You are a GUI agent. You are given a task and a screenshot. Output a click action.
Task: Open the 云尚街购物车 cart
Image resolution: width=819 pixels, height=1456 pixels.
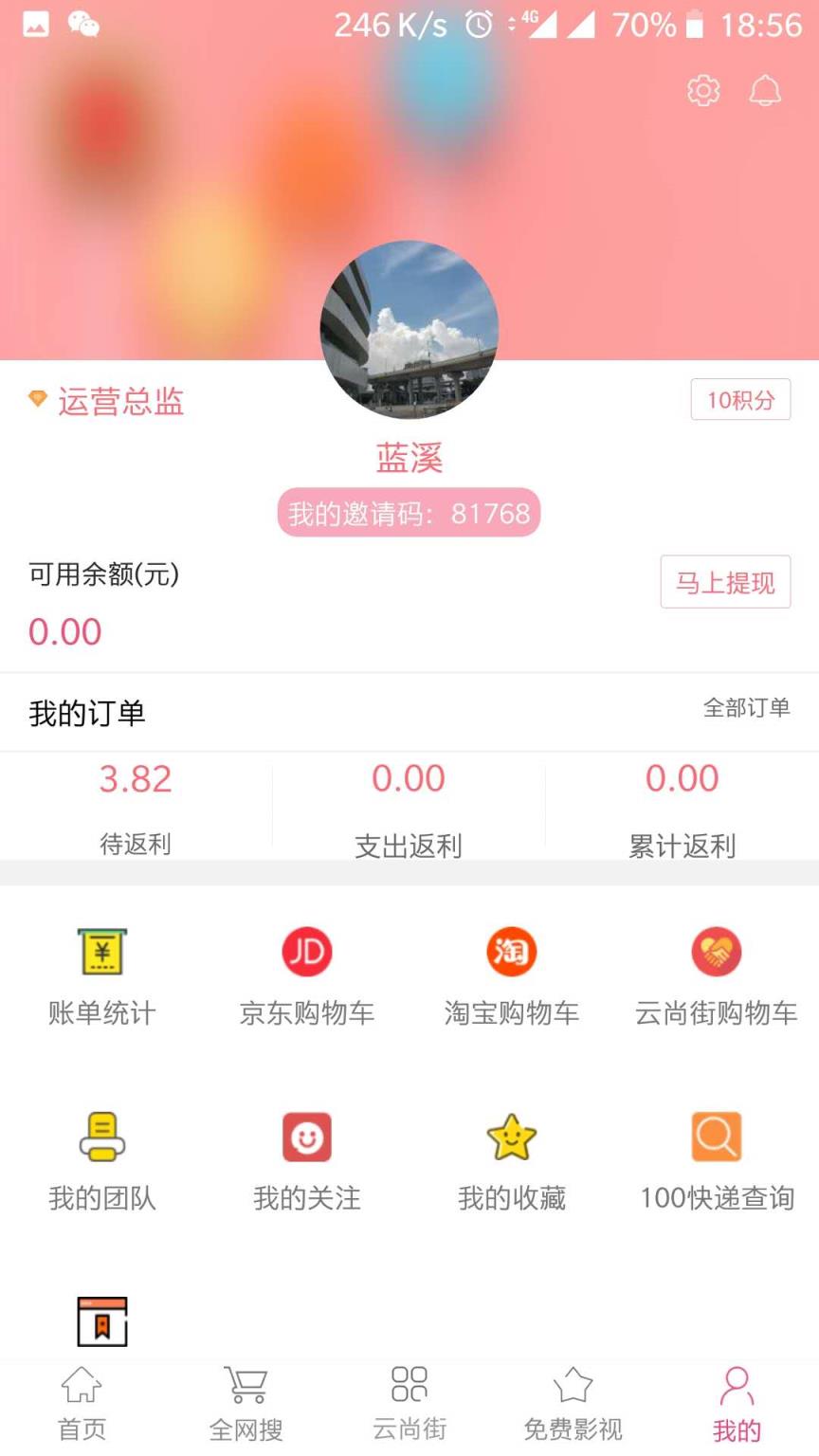715,972
